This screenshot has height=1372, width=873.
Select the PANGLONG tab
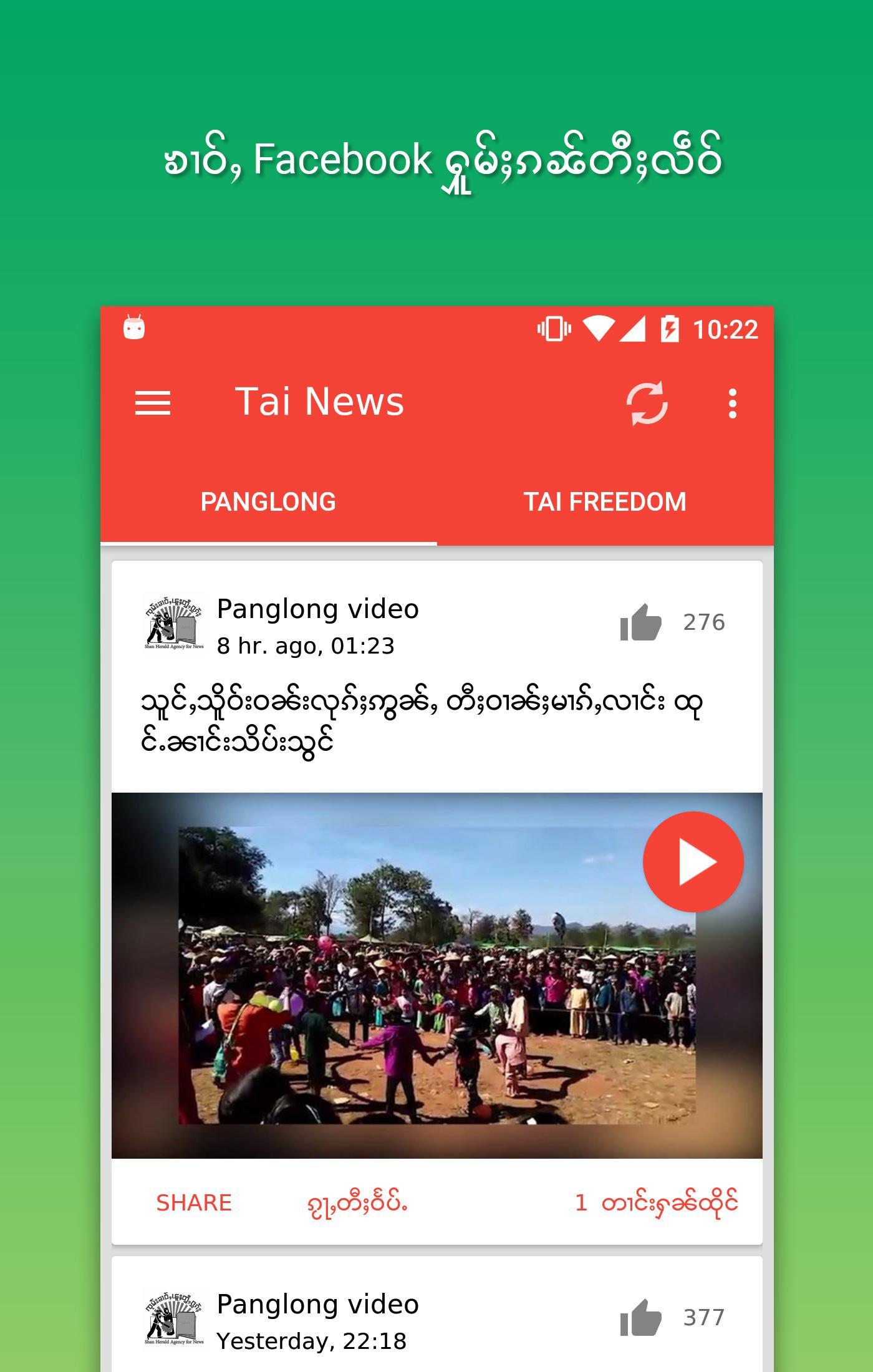(x=268, y=500)
